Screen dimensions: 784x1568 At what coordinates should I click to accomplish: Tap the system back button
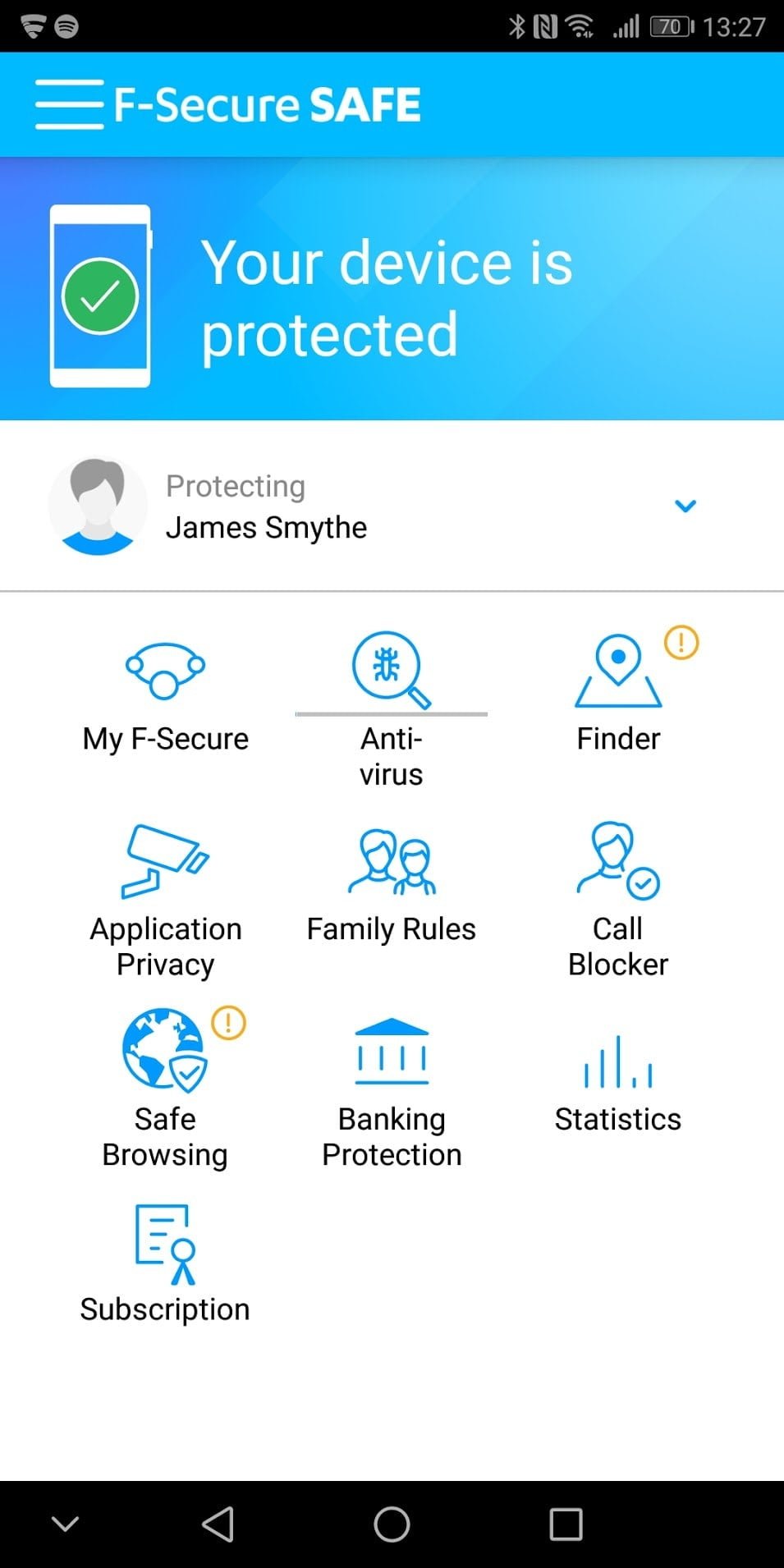click(218, 1524)
